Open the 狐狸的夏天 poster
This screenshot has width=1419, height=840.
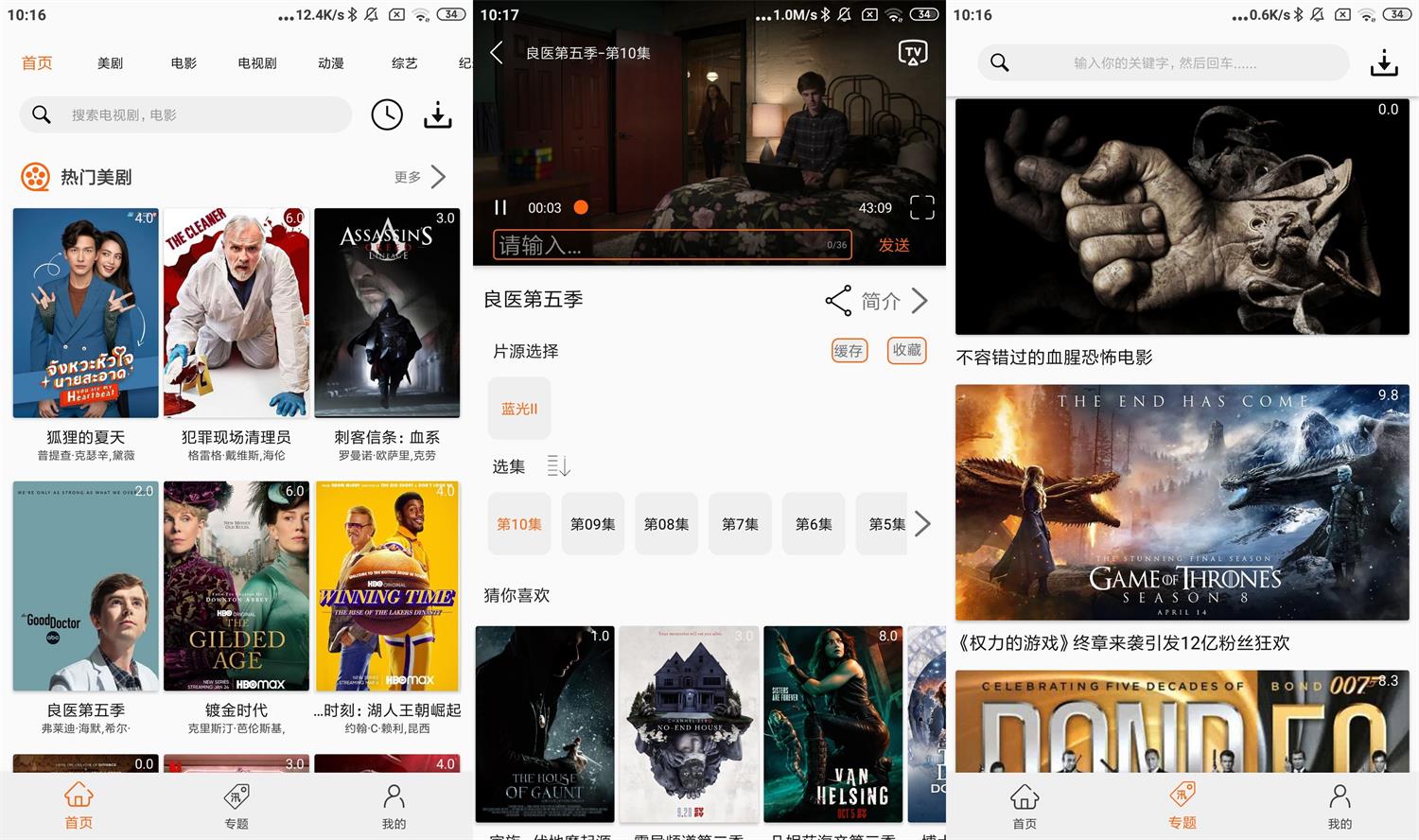pos(85,313)
